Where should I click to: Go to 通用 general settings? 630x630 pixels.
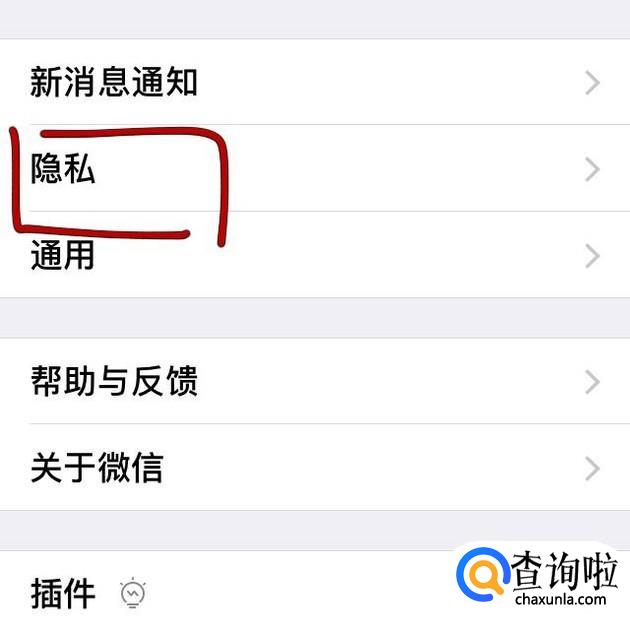pos(63,256)
